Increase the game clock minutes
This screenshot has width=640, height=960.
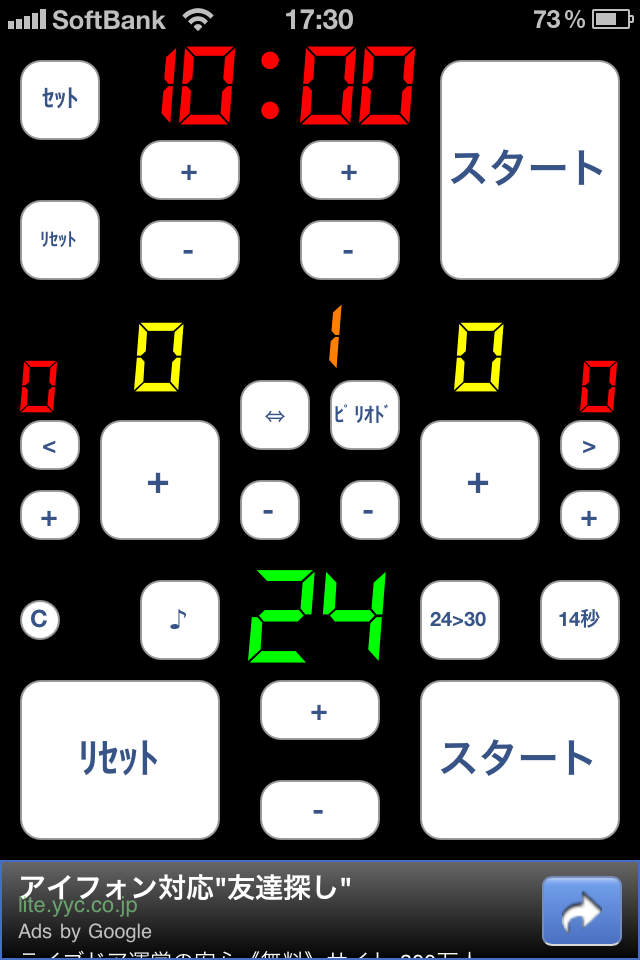click(x=190, y=170)
